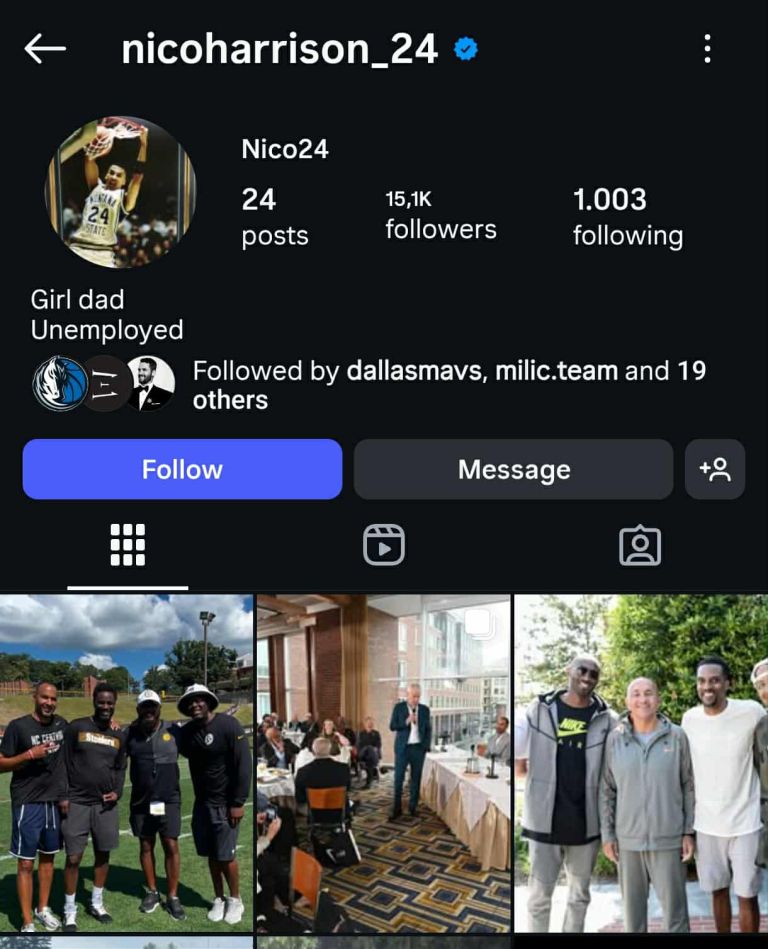See mutual followers including dallasmavs
Screen dimensions: 768x949
click(448, 385)
